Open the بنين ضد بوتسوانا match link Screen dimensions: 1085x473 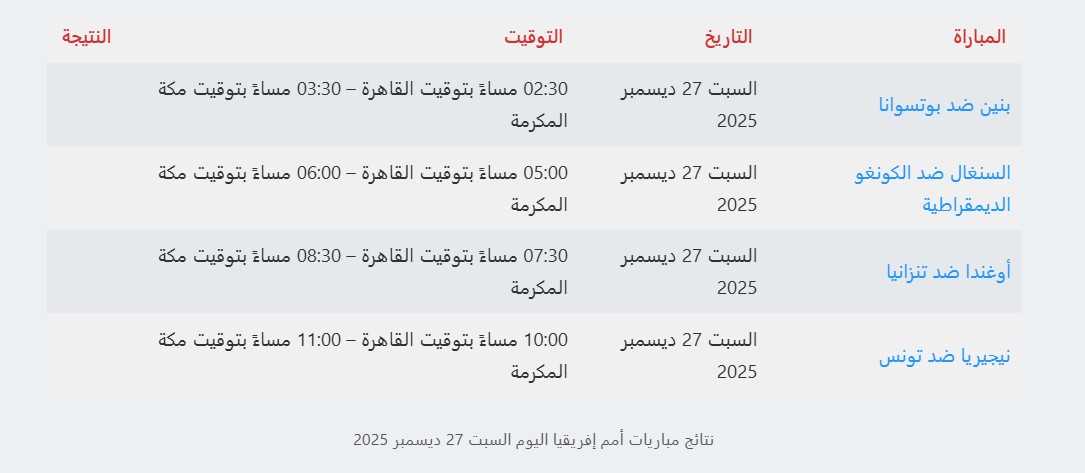[944, 105]
